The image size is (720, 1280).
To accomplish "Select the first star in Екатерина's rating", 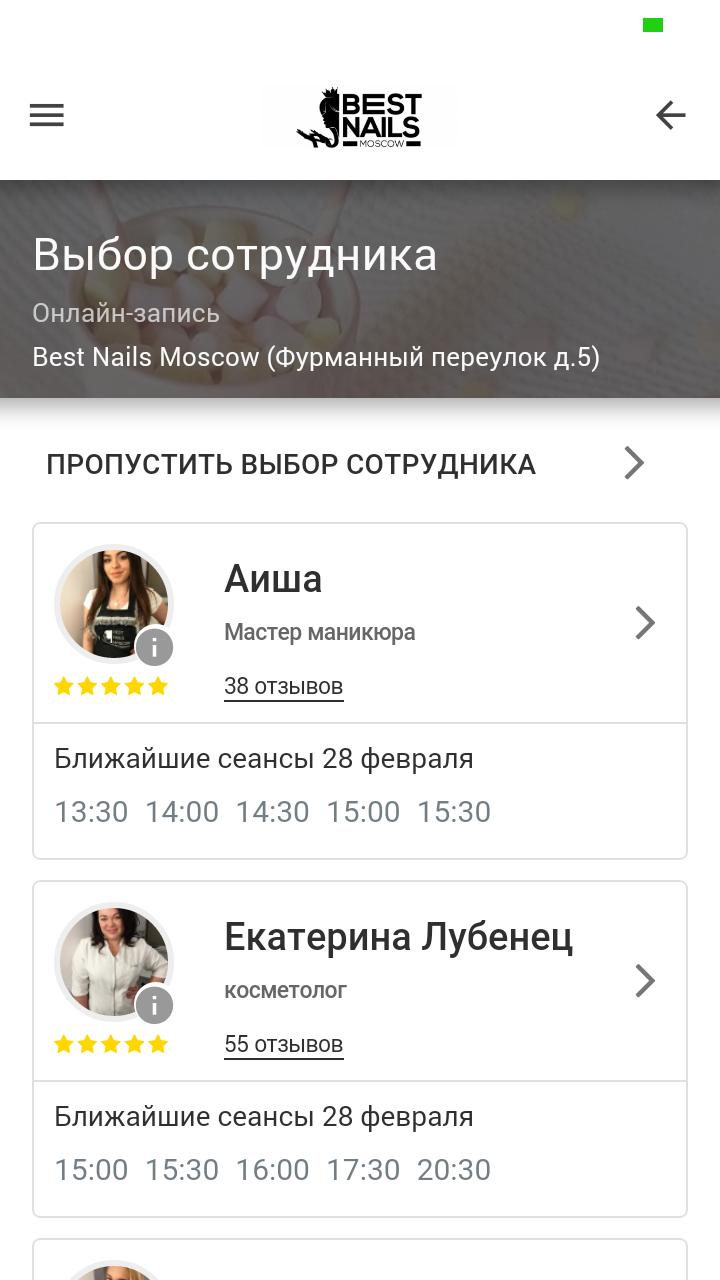I will [x=64, y=1043].
